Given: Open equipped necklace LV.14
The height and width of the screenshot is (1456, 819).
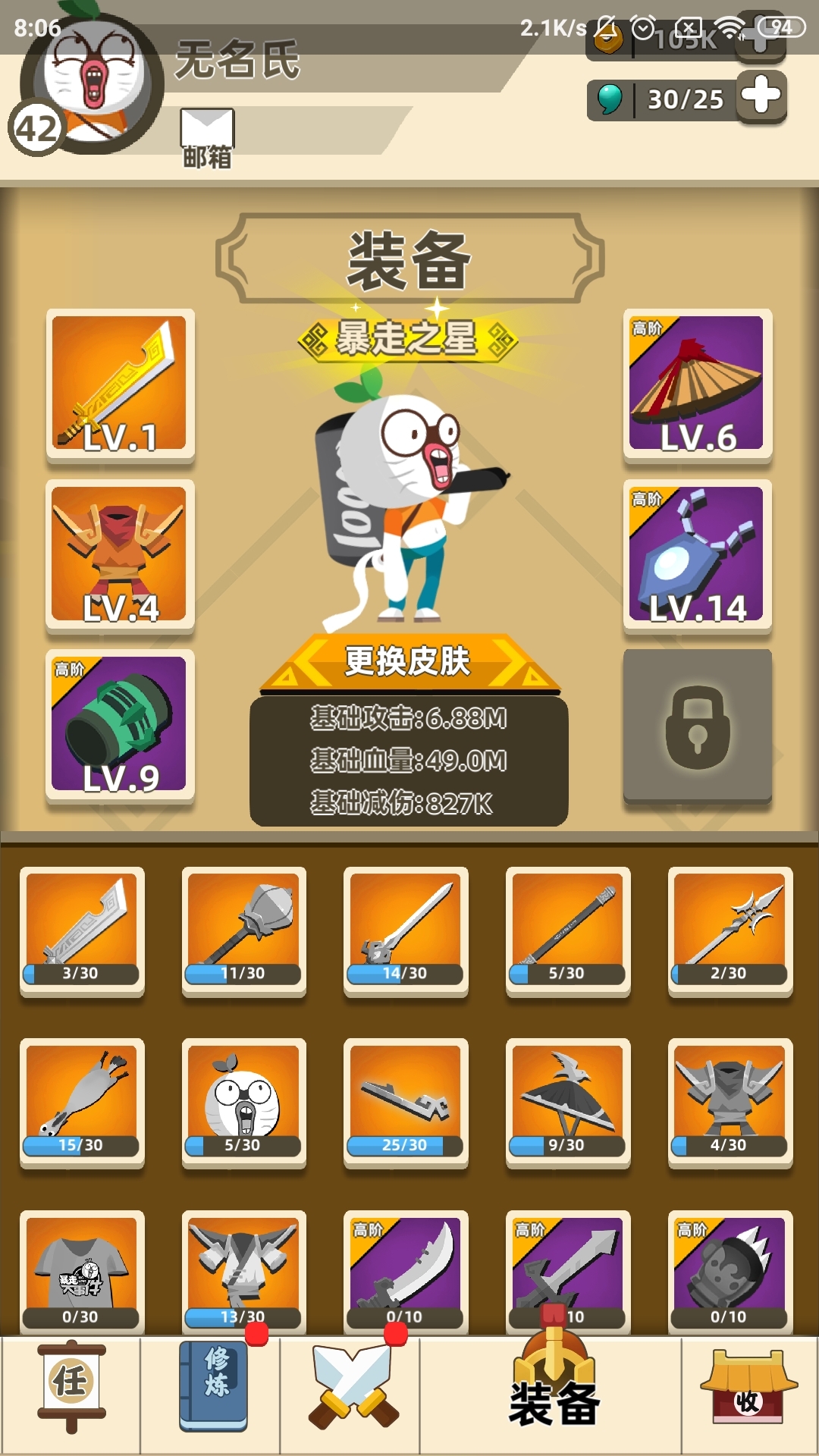Looking at the screenshot, I should (x=697, y=554).
